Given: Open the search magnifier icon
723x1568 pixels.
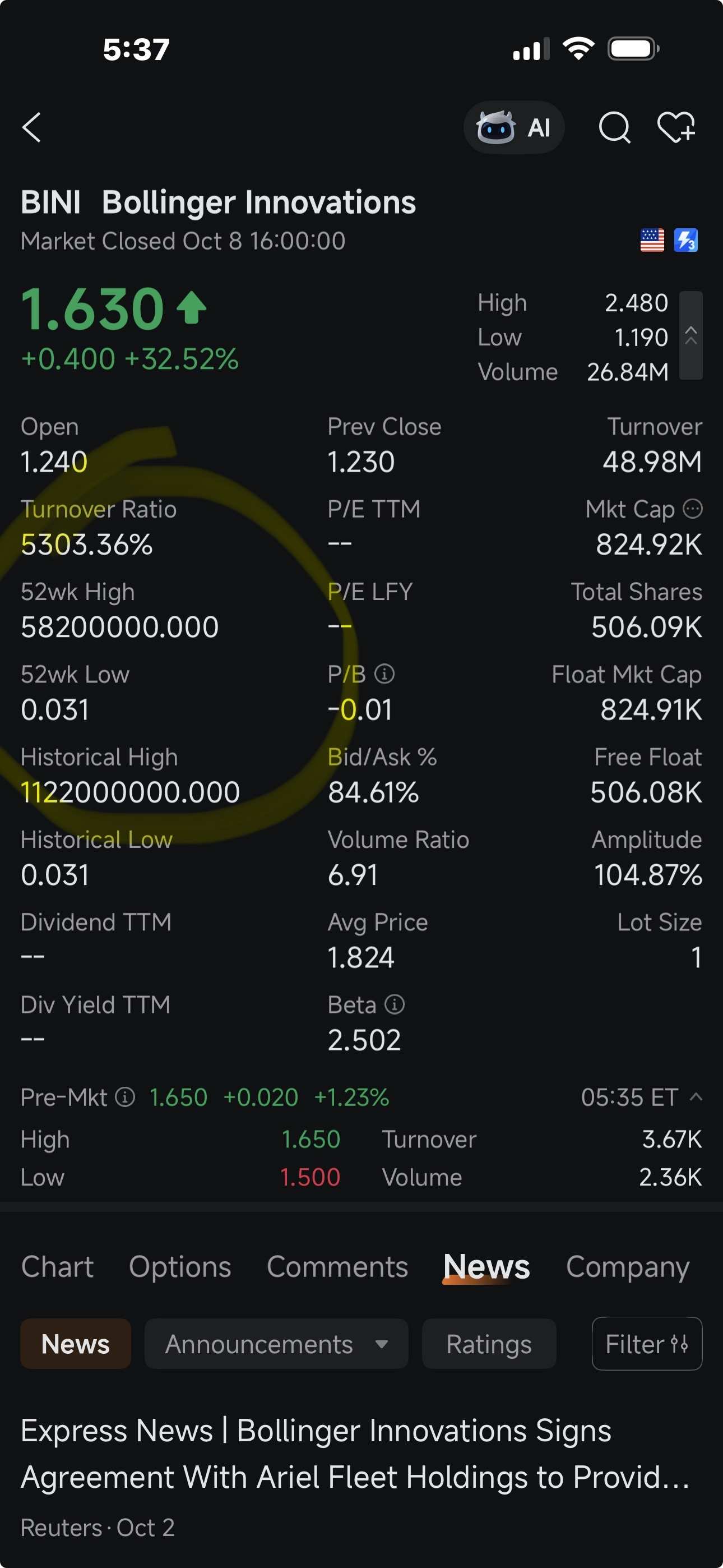Looking at the screenshot, I should [614, 127].
